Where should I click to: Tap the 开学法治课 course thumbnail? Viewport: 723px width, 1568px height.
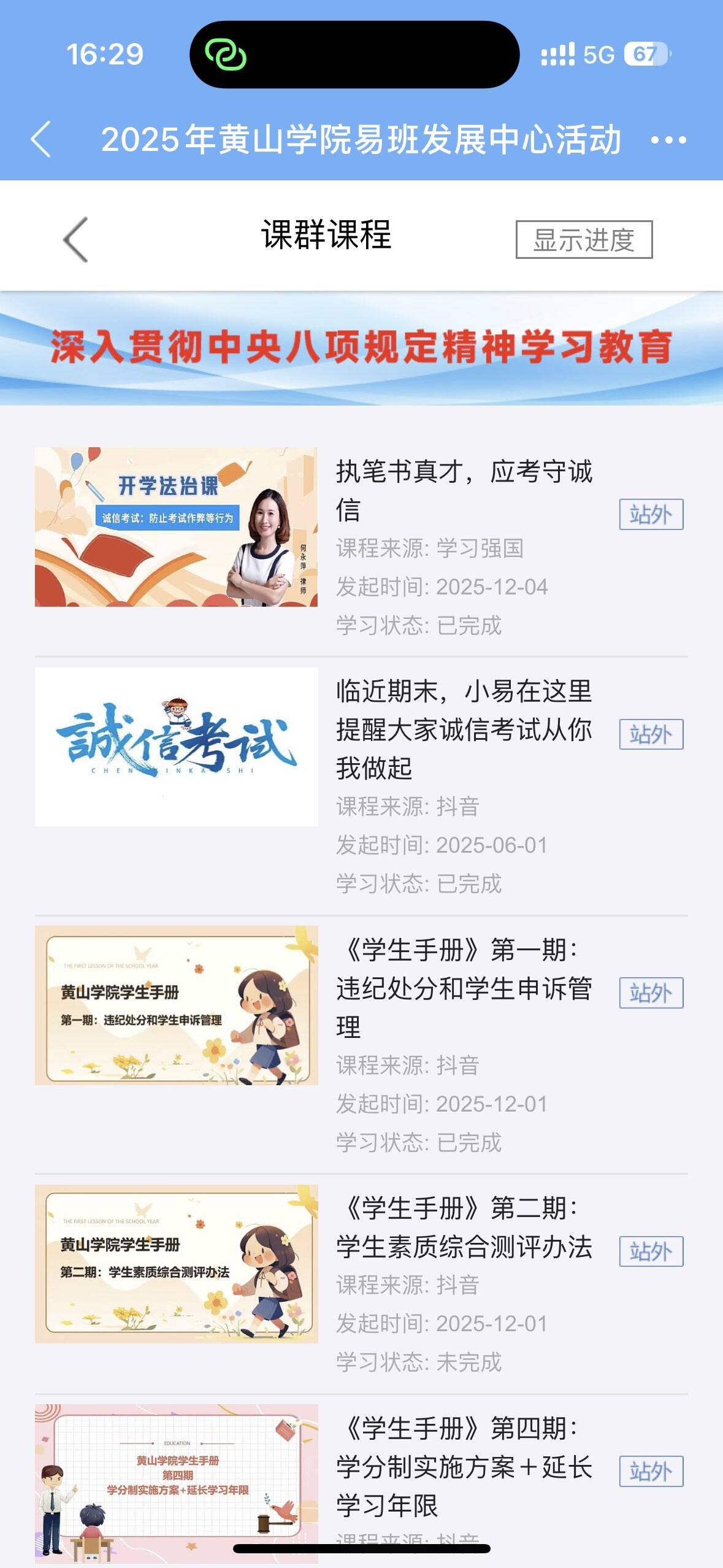(176, 527)
